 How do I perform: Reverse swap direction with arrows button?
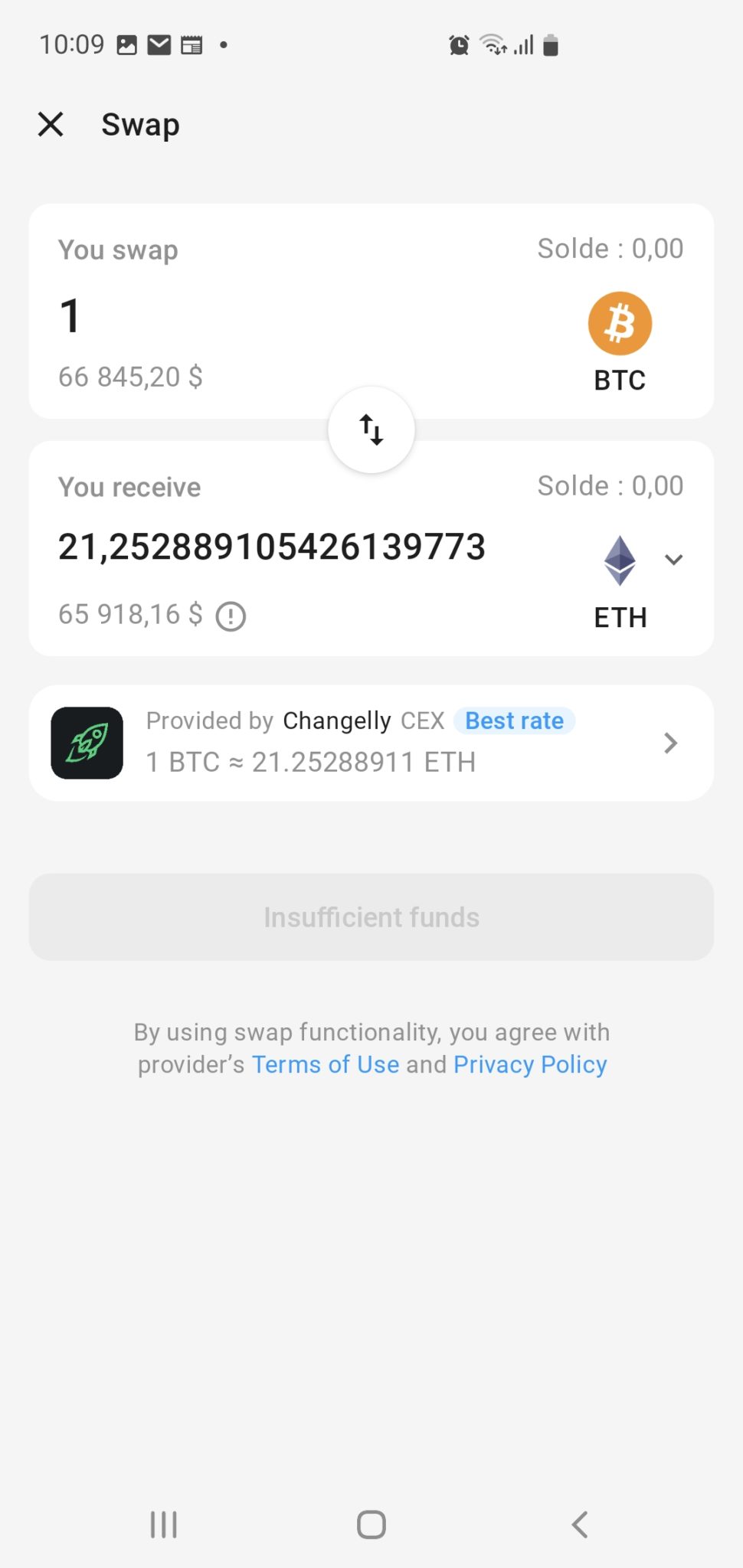point(371,430)
